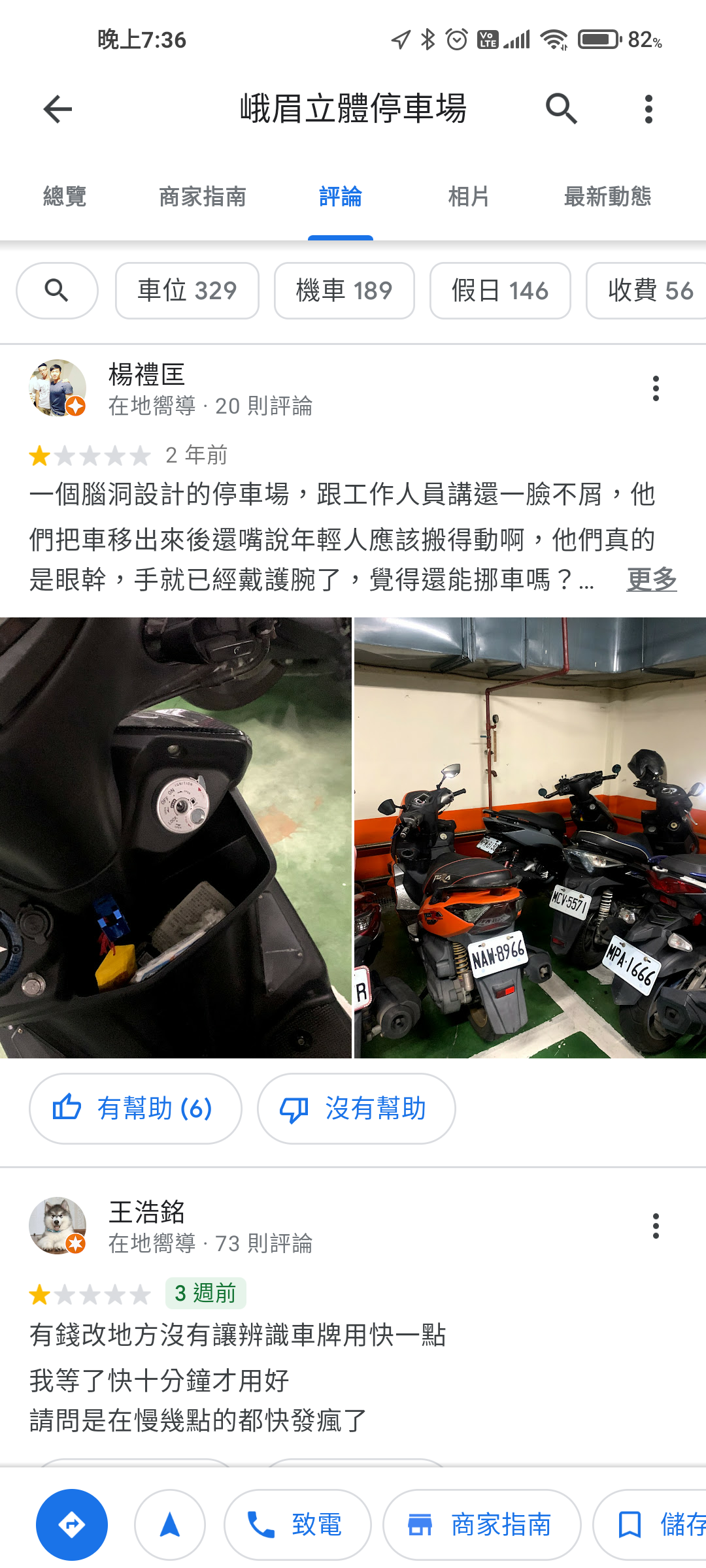Switch to the 總覽 tab
The image size is (706, 1568).
click(x=65, y=196)
